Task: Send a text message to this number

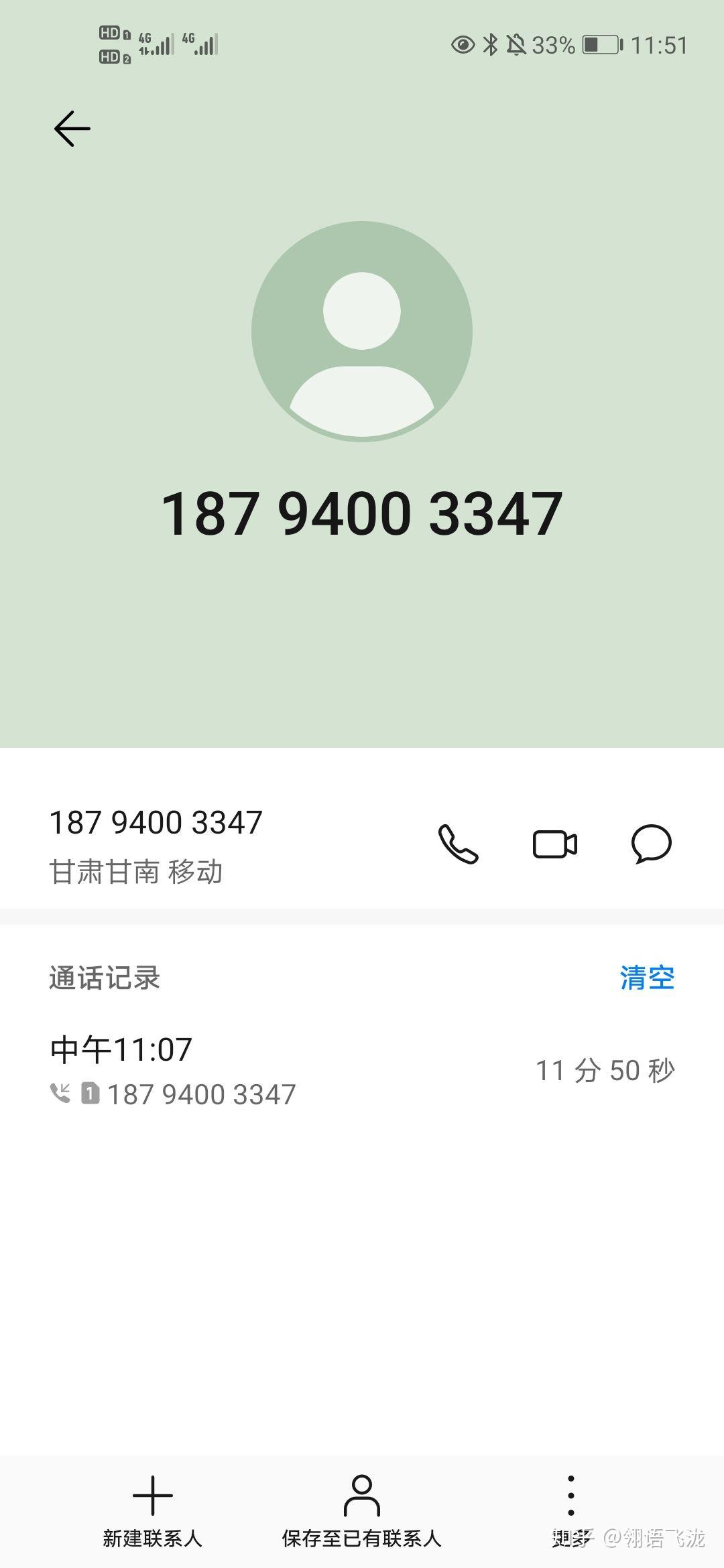Action: pos(651,844)
